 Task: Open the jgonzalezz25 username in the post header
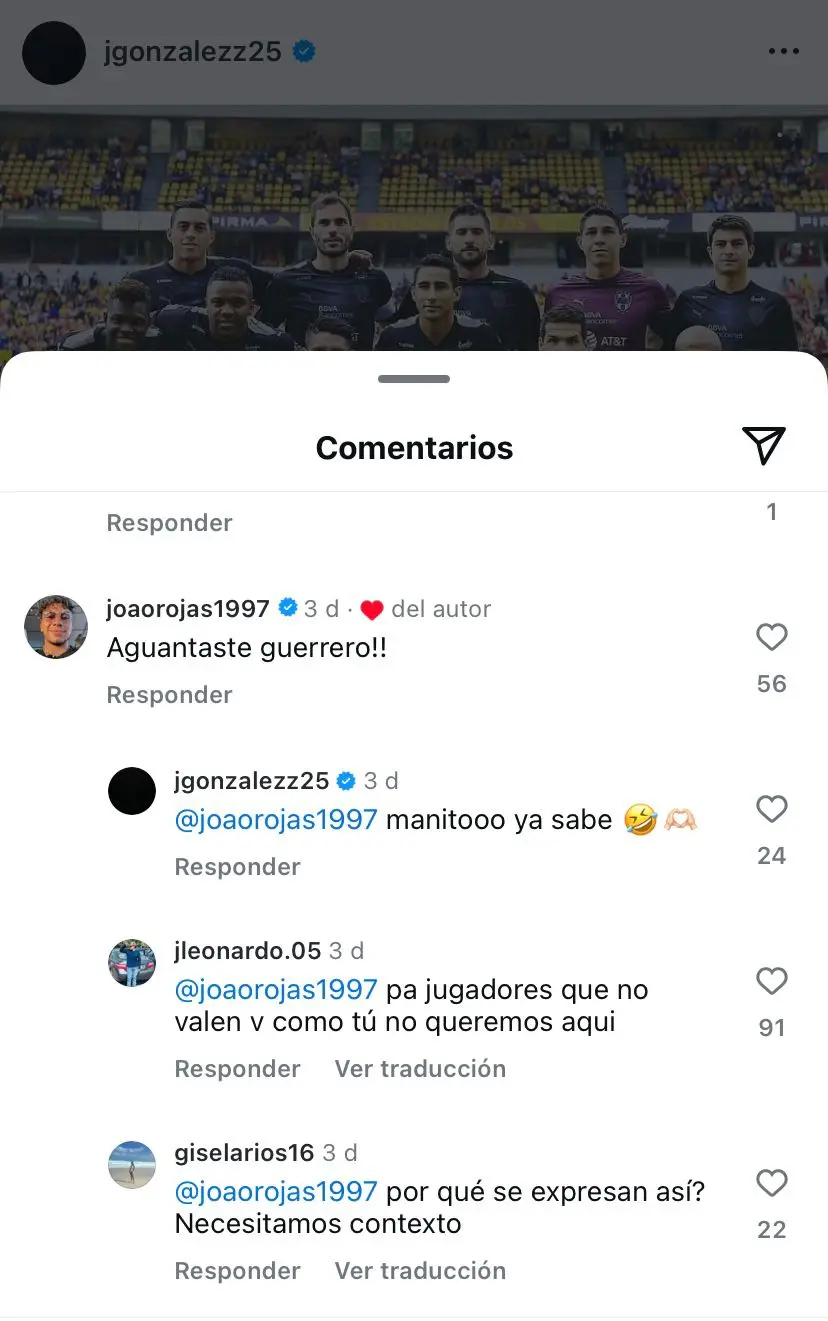(192, 52)
